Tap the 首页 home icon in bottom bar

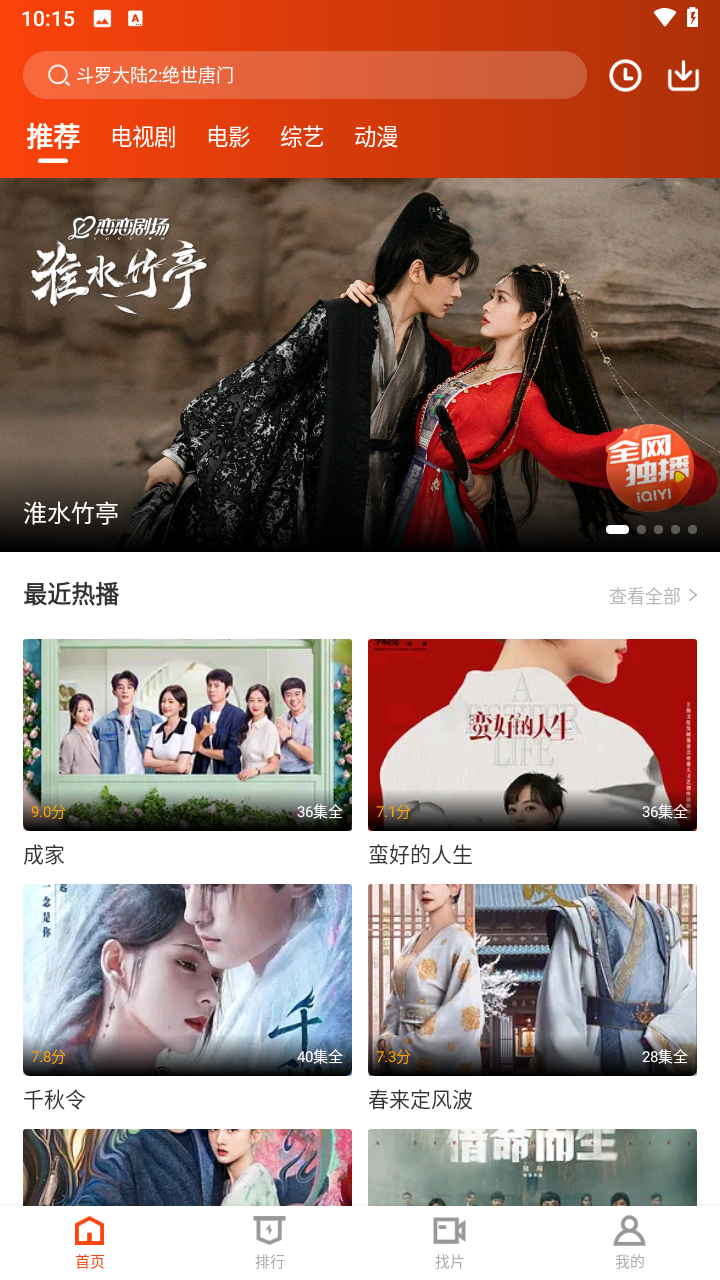(x=89, y=1231)
